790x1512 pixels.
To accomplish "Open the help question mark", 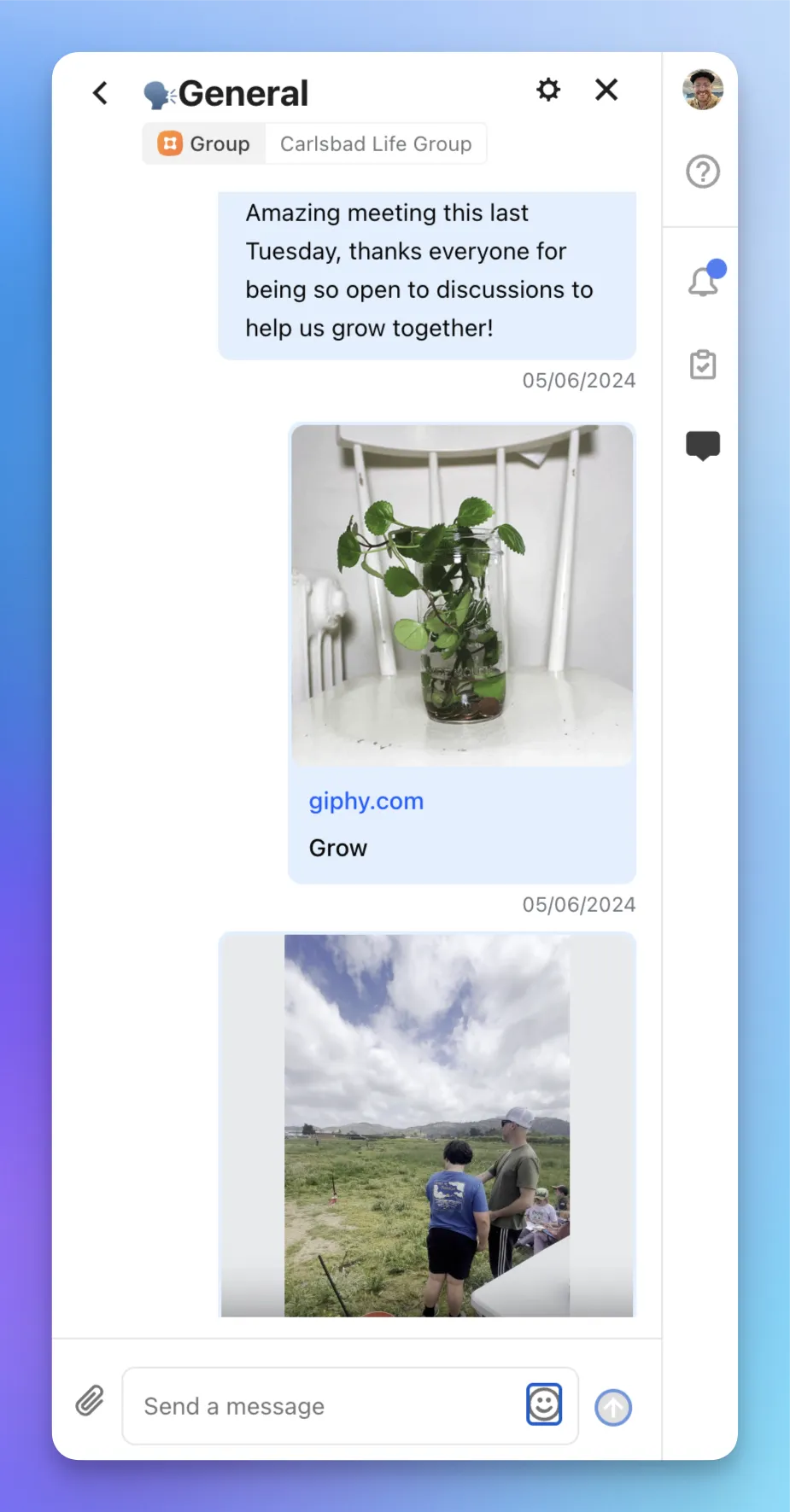I will 703,172.
